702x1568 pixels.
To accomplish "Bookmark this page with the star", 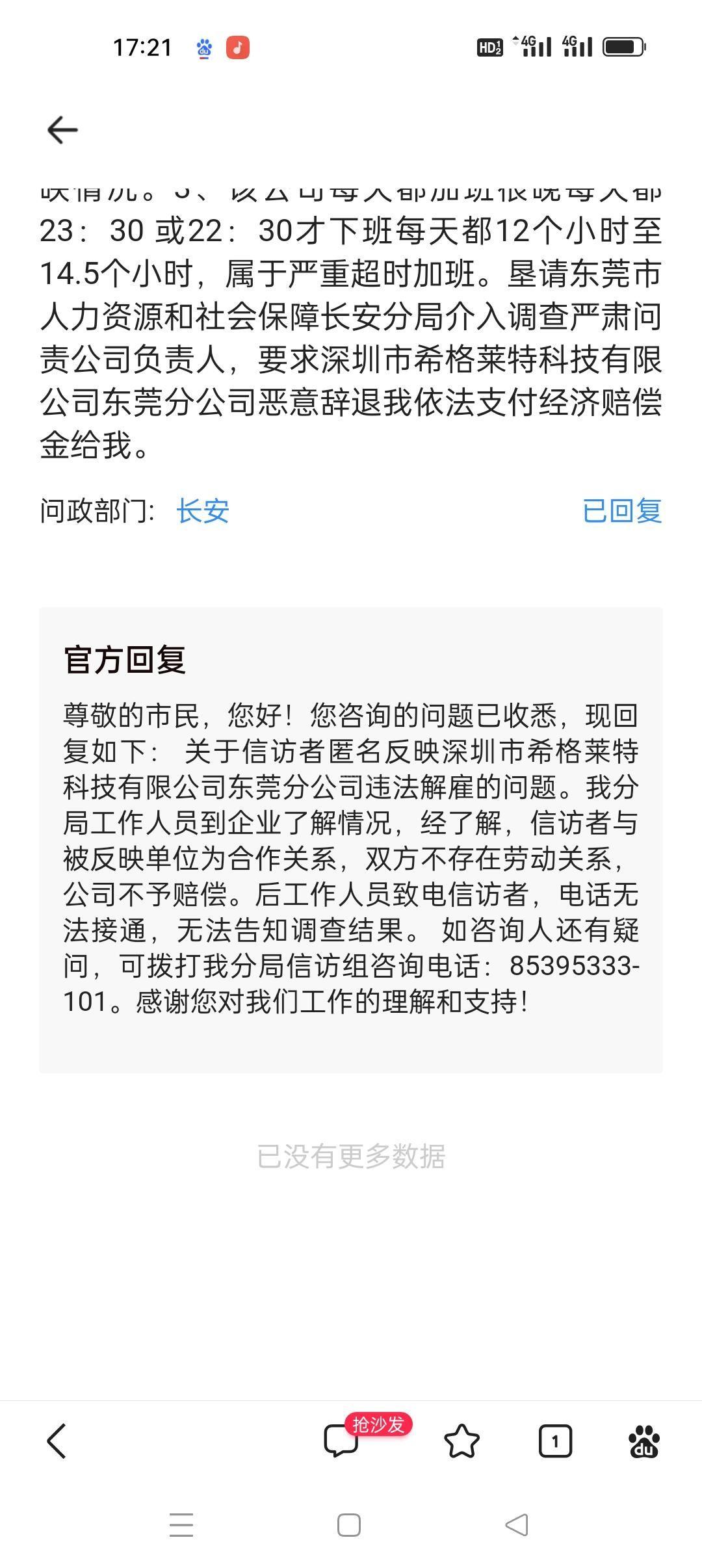I will point(461,1441).
